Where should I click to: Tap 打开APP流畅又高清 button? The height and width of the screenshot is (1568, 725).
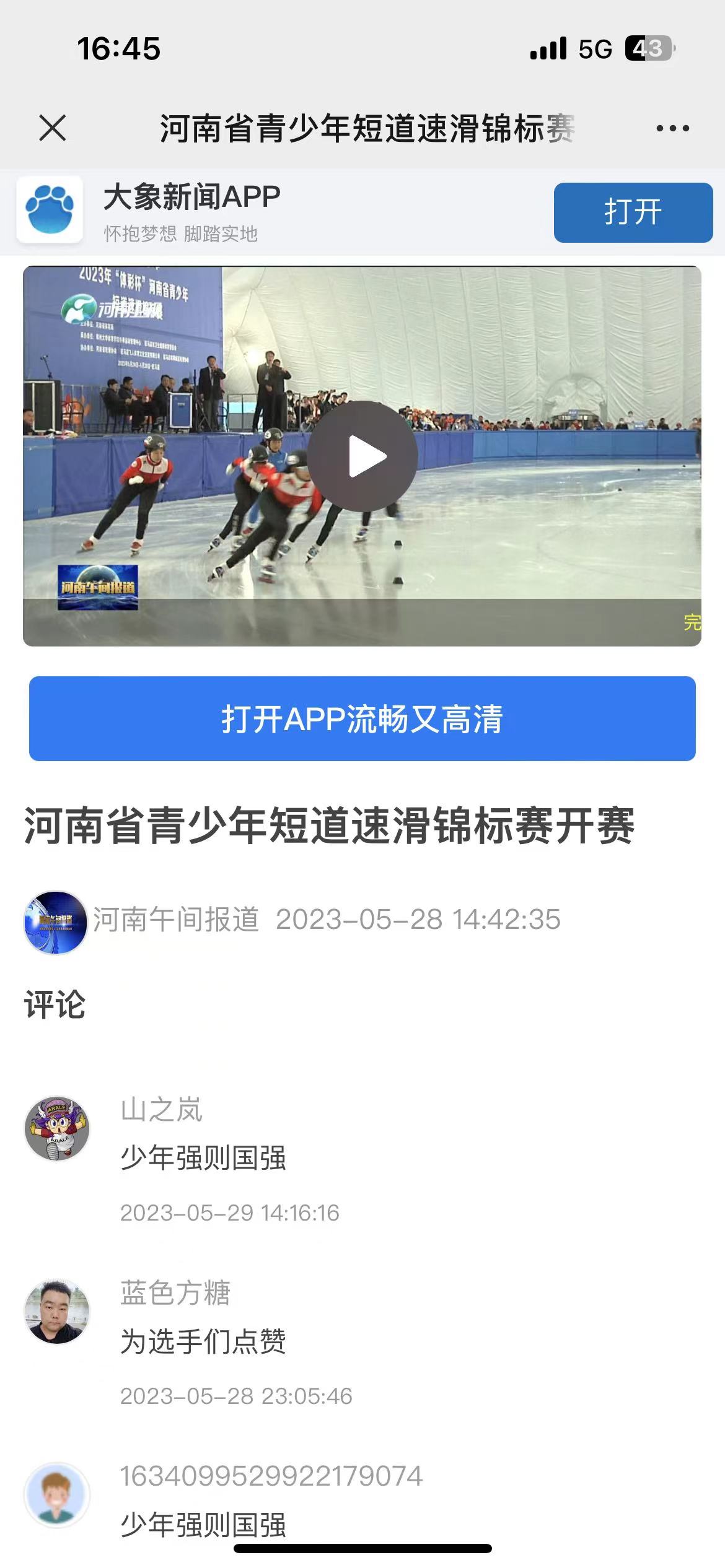point(362,718)
